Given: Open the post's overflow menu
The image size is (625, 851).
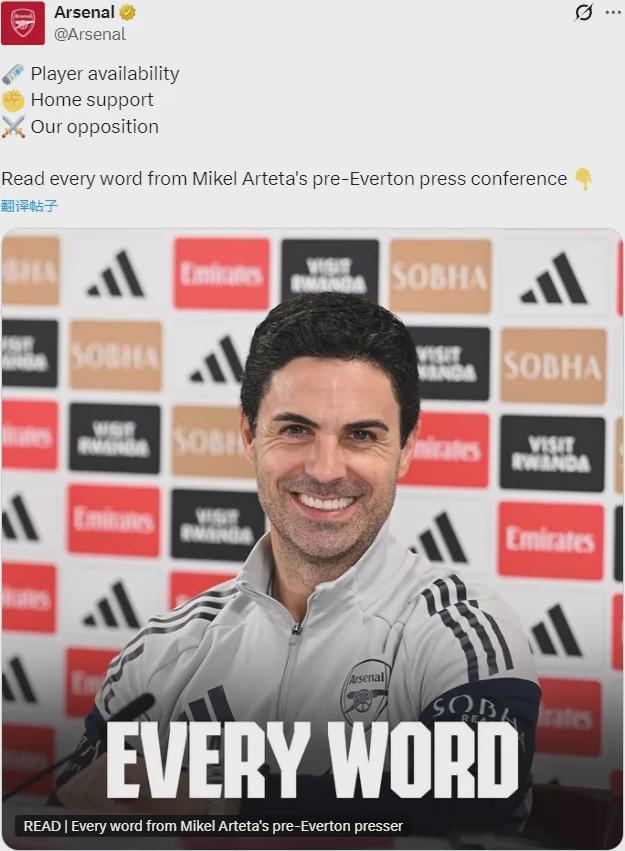Looking at the screenshot, I should 613,13.
